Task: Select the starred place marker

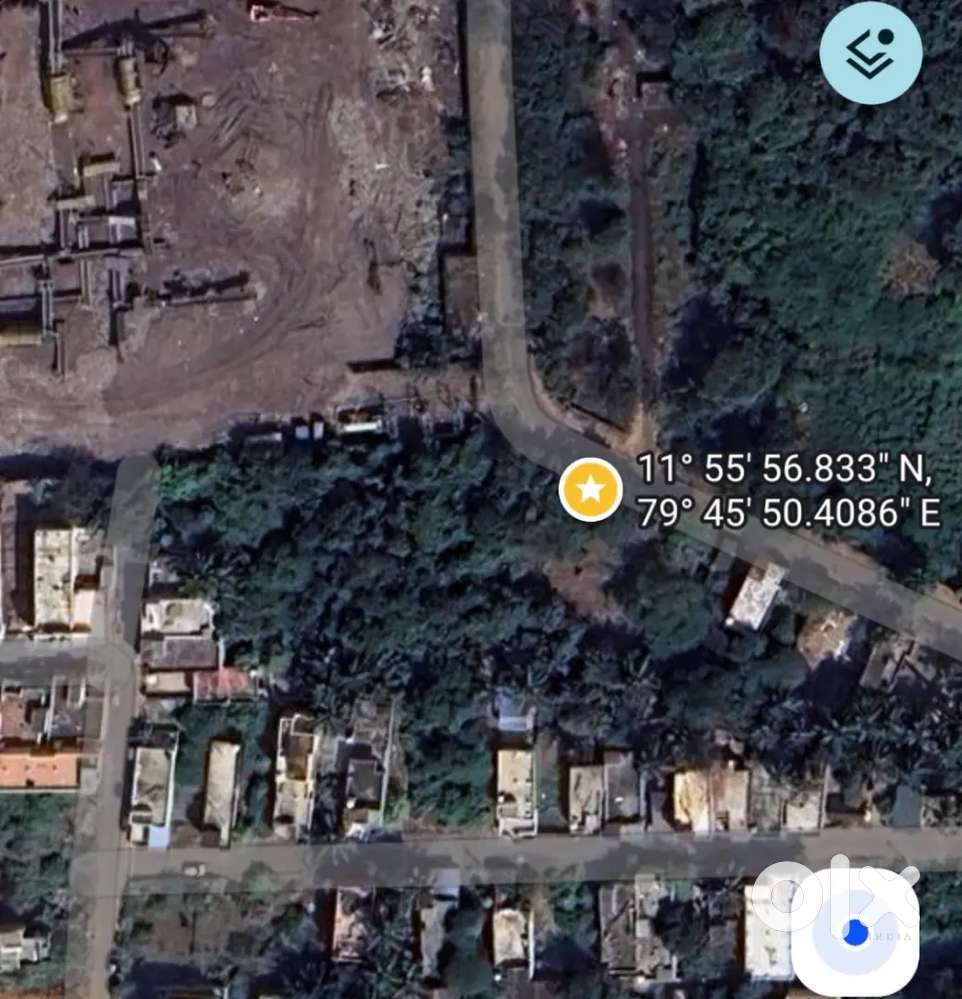Action: click(590, 489)
